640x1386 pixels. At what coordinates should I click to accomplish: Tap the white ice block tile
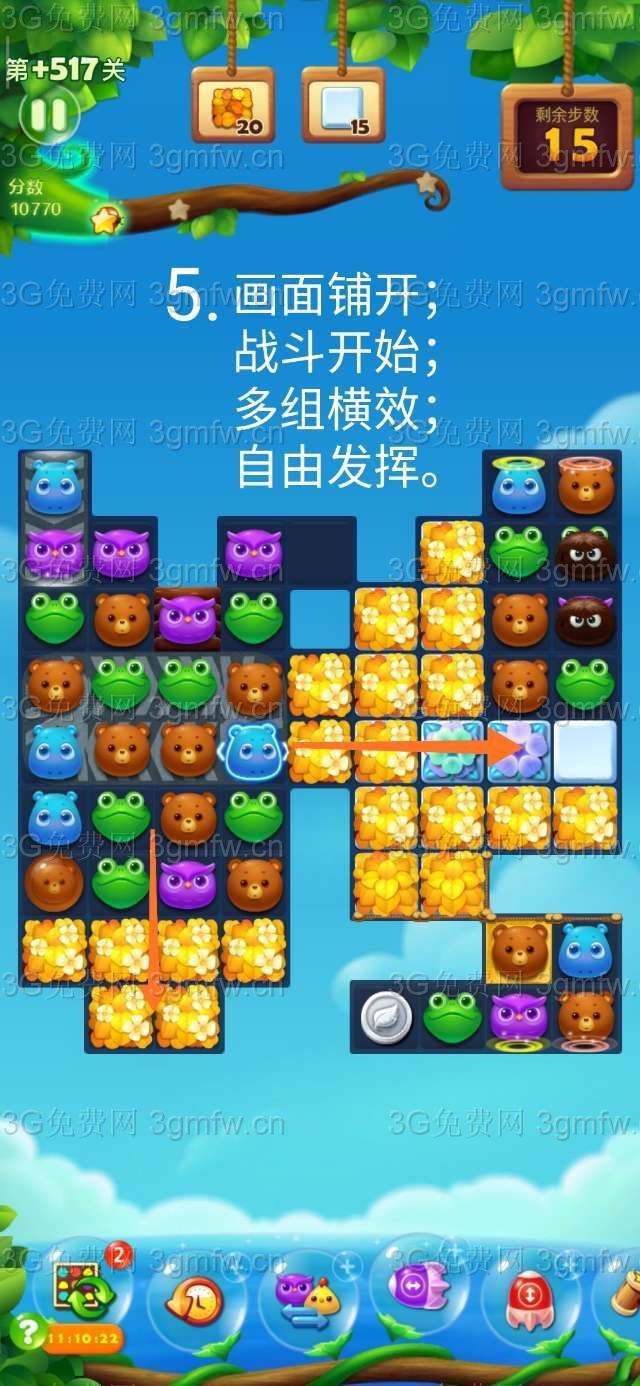tap(586, 751)
